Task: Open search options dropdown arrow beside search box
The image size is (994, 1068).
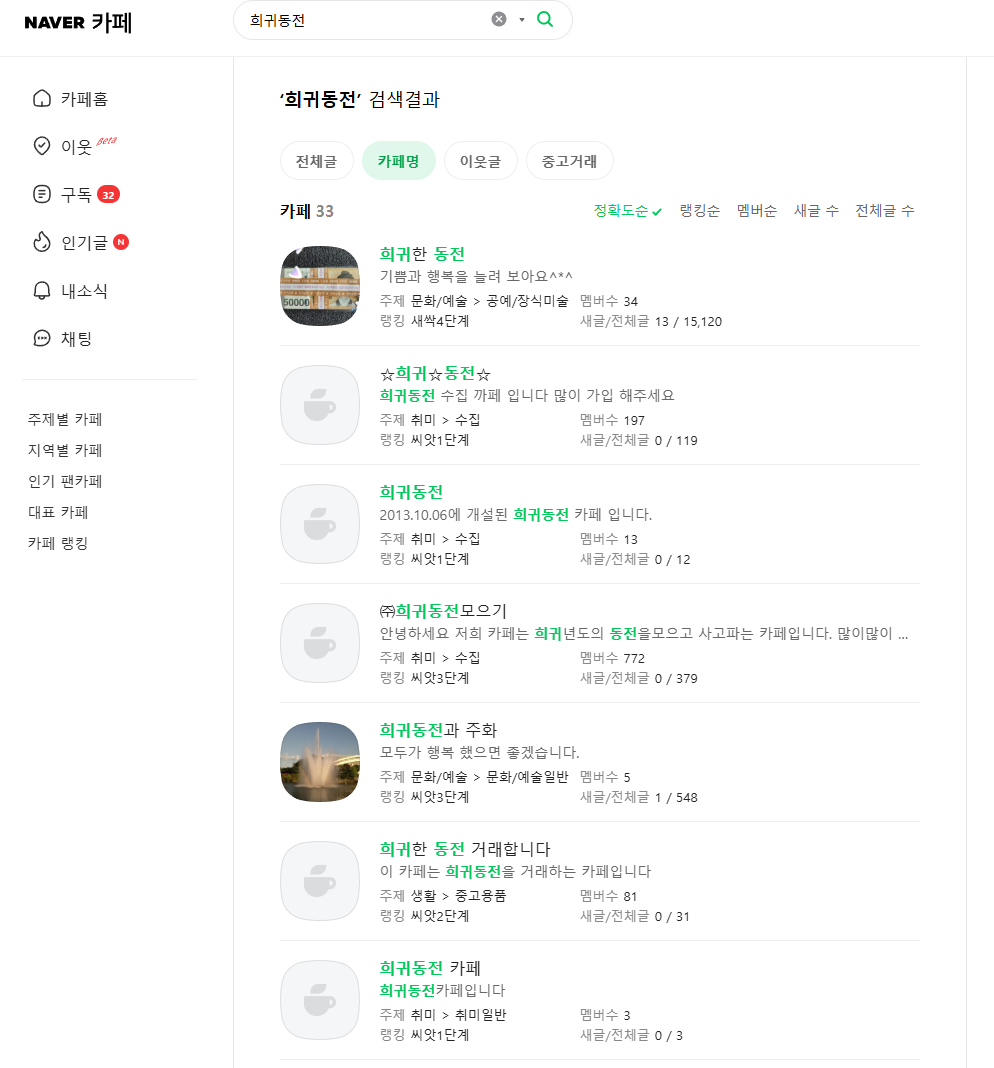Action: click(x=521, y=19)
